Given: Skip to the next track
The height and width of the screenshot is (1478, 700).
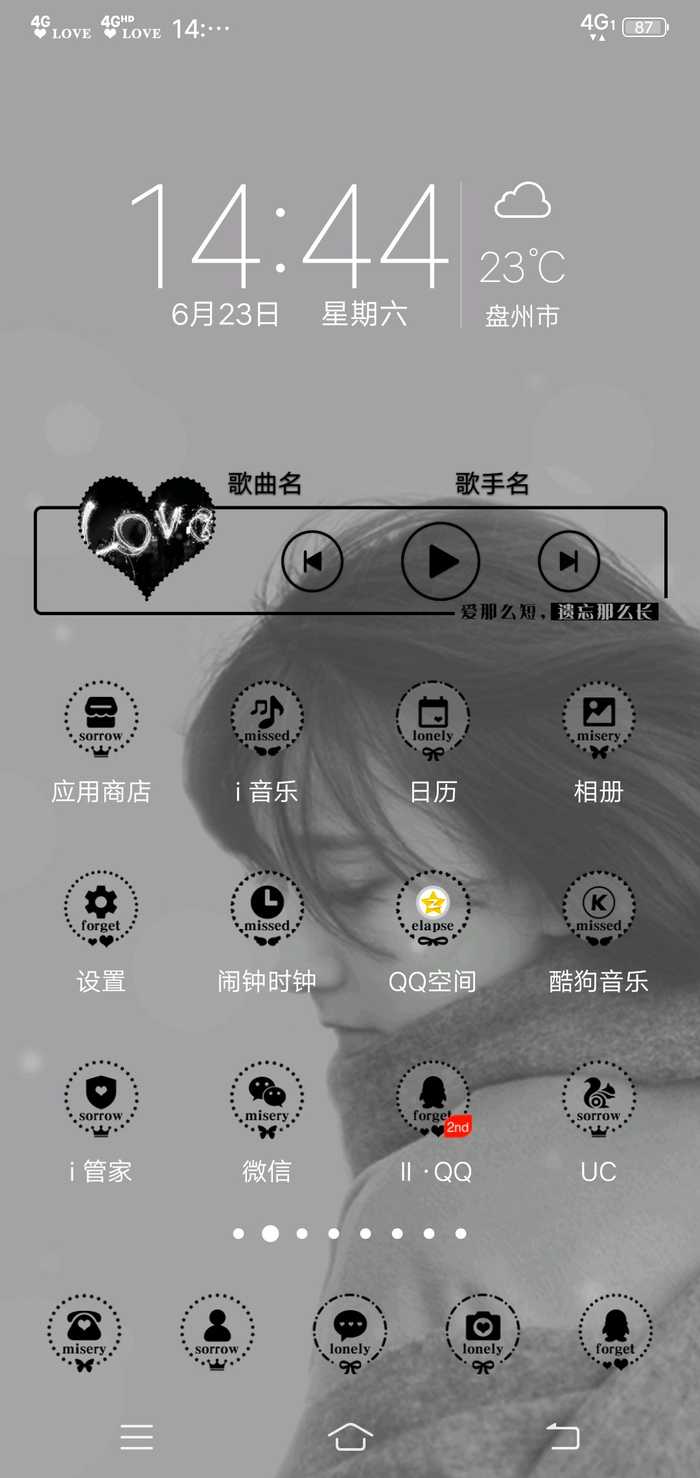Looking at the screenshot, I should click(x=568, y=561).
